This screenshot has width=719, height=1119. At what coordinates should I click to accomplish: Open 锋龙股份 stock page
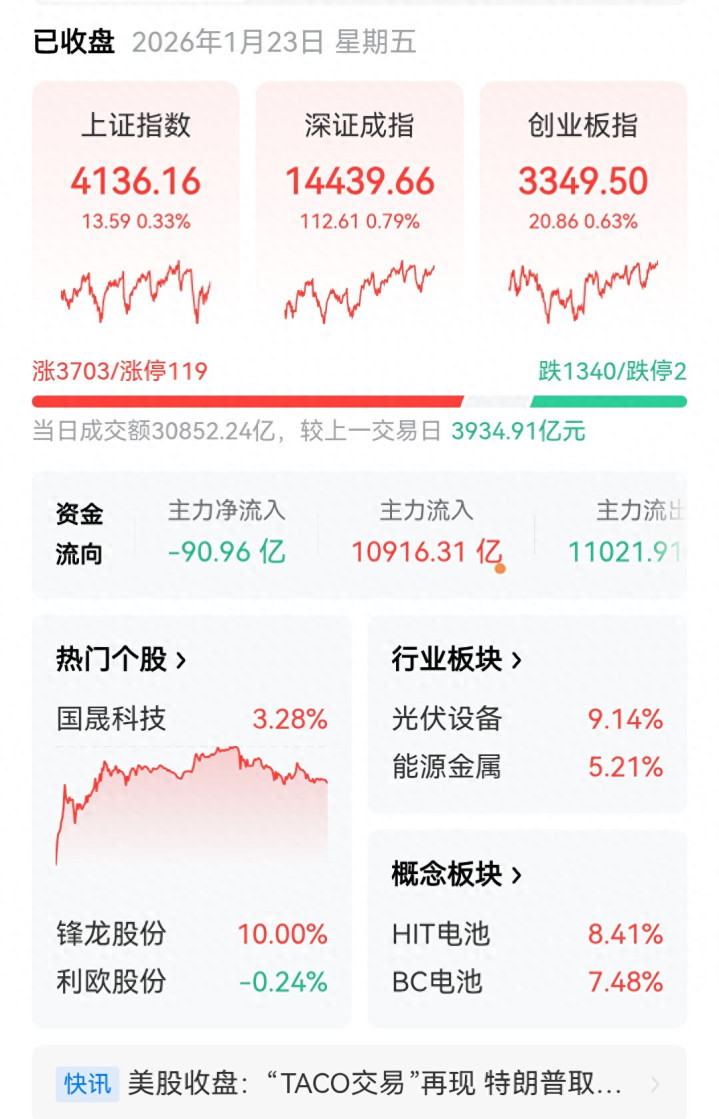pyautogui.click(x=191, y=935)
